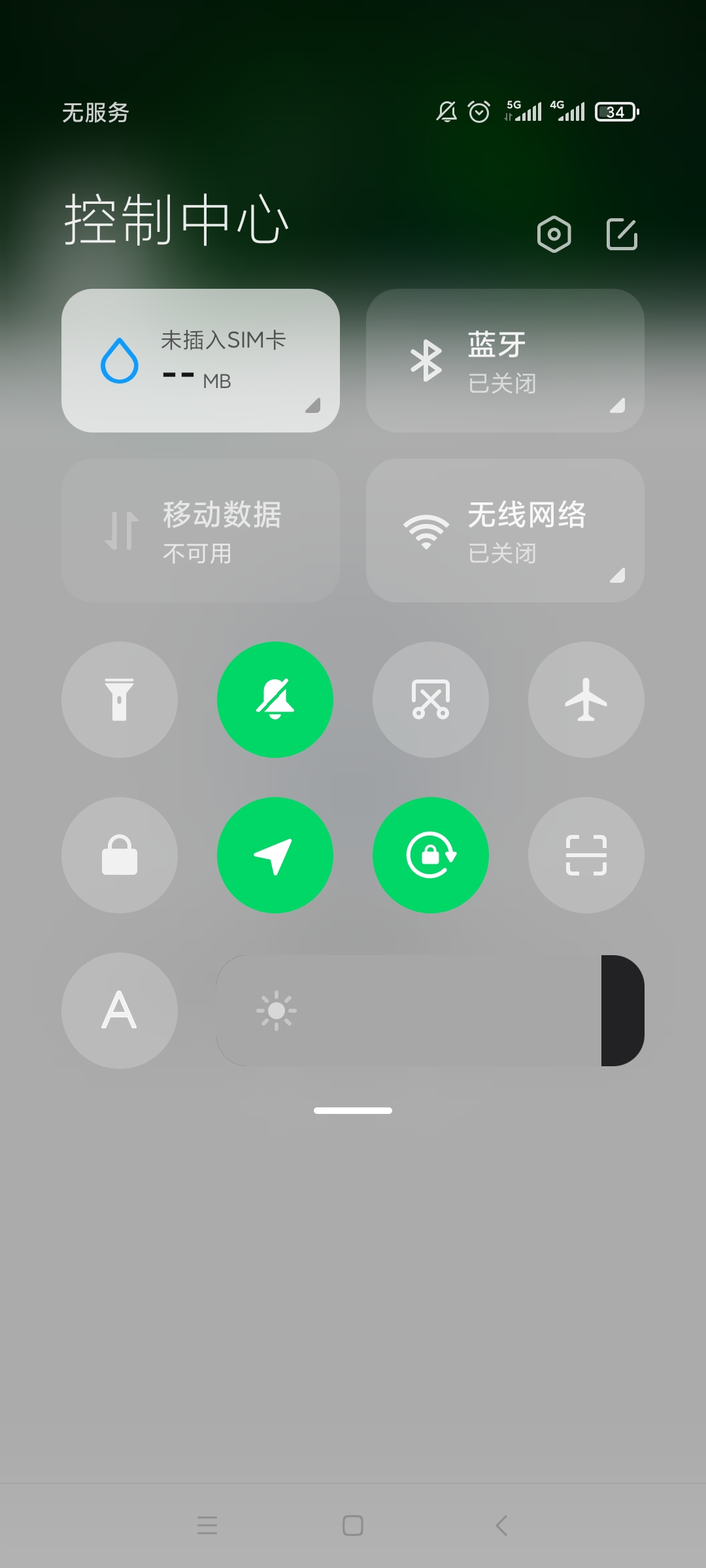Screen dimensions: 706x1568
Task: Open the scanner
Action: point(586,855)
